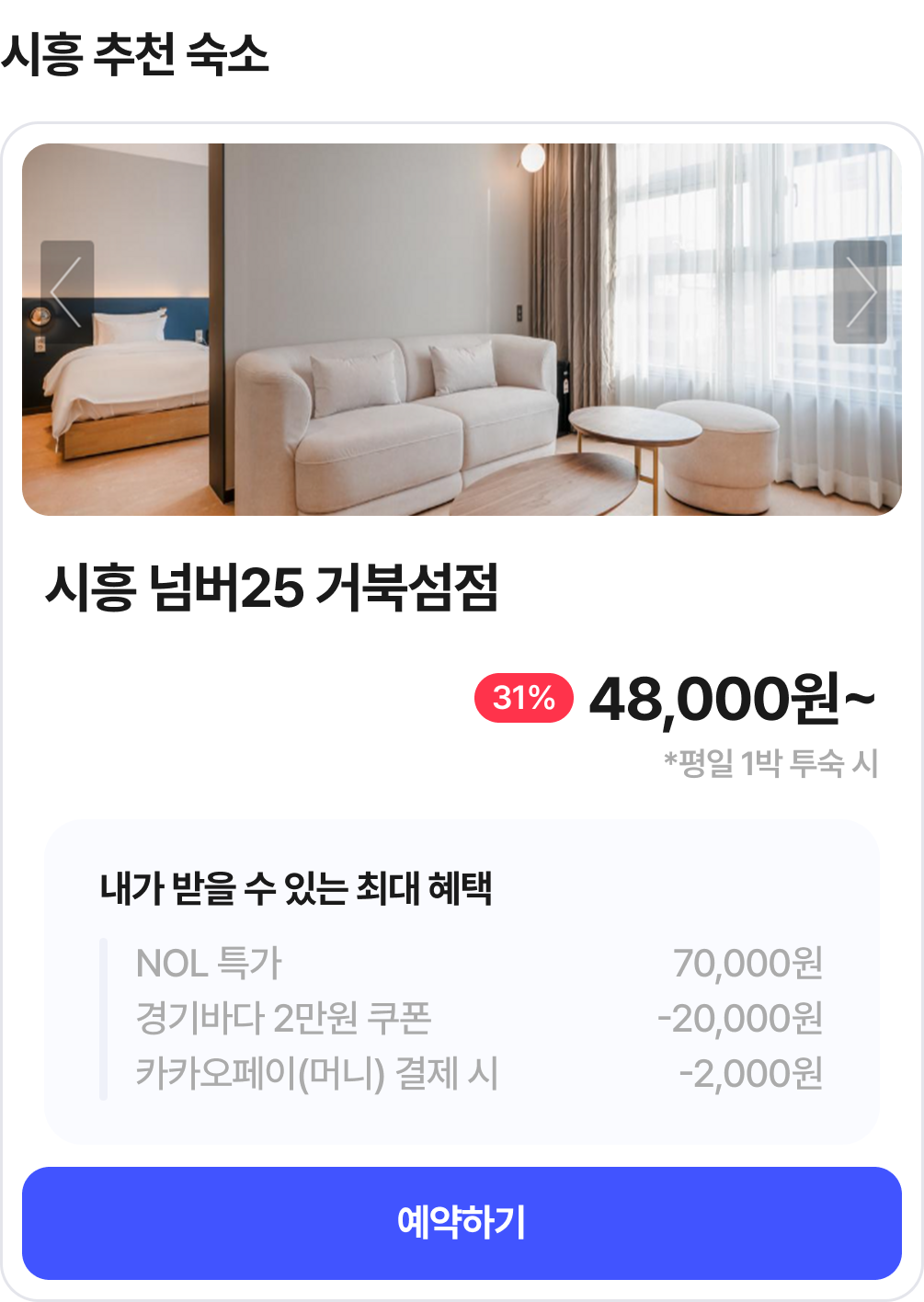Tap the 예약하기 booking button
Image resolution: width=924 pixels, height=1302 pixels.
[x=462, y=1223]
